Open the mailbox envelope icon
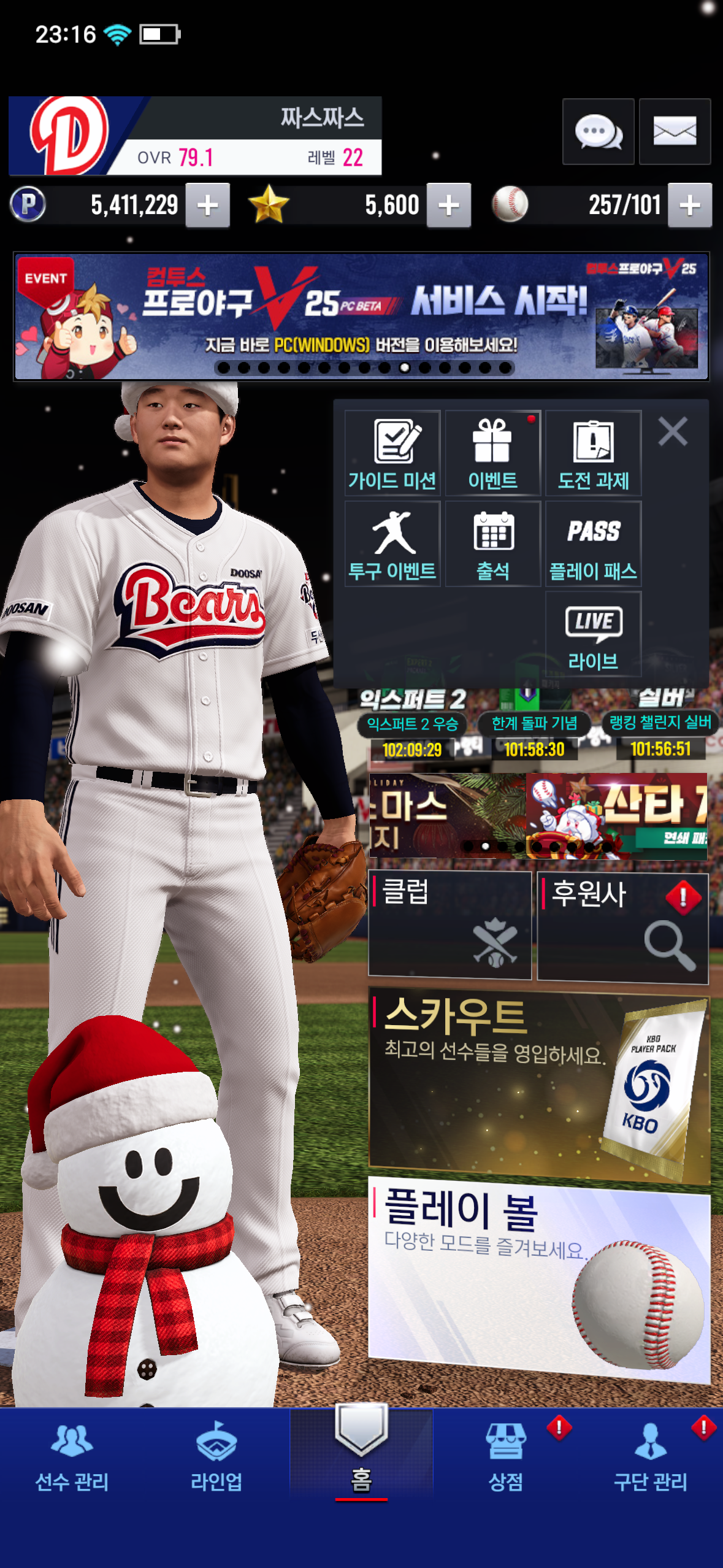Viewport: 723px width, 1568px height. 675,131
